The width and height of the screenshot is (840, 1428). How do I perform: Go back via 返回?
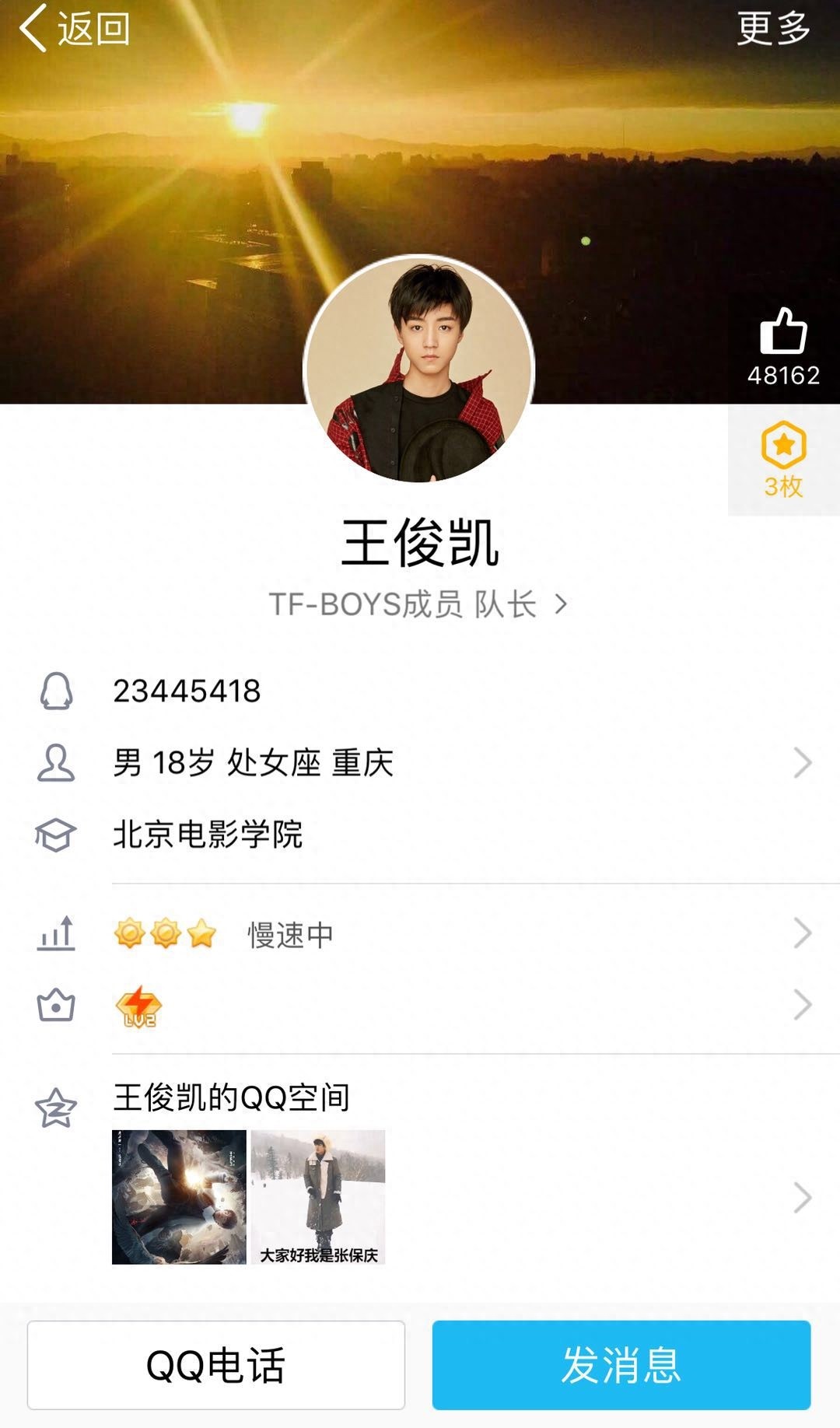point(75,30)
